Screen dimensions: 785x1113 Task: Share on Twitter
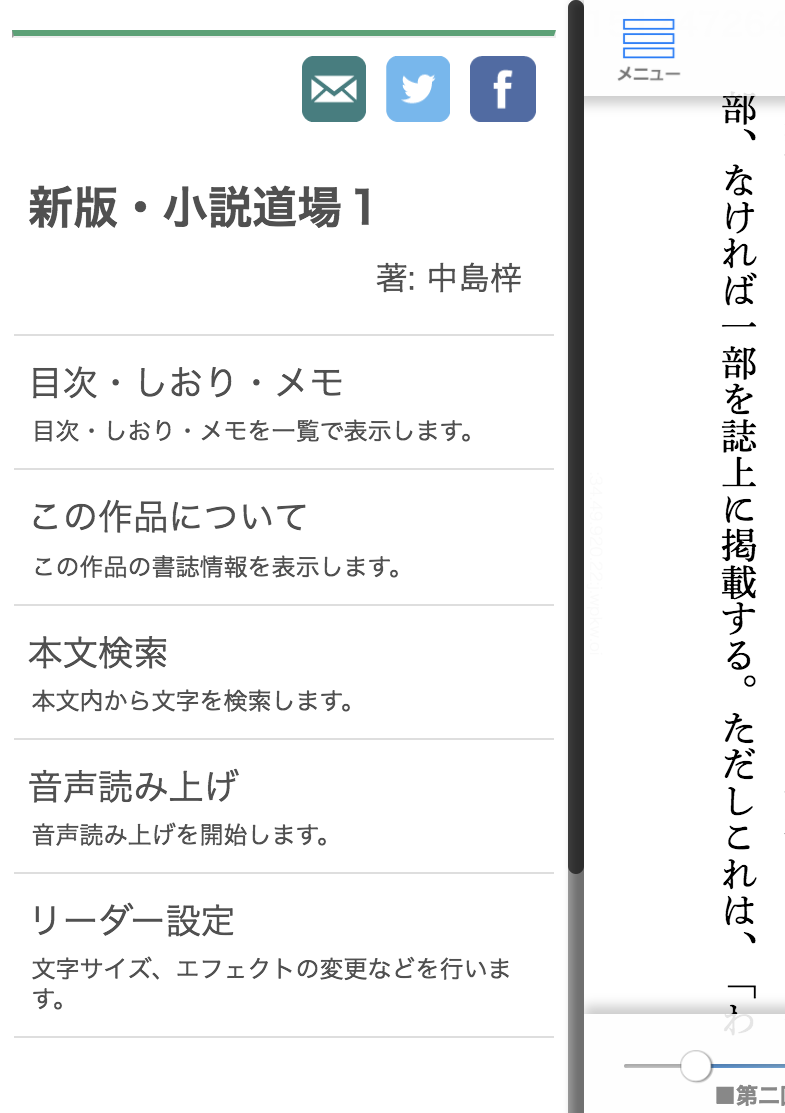[418, 89]
